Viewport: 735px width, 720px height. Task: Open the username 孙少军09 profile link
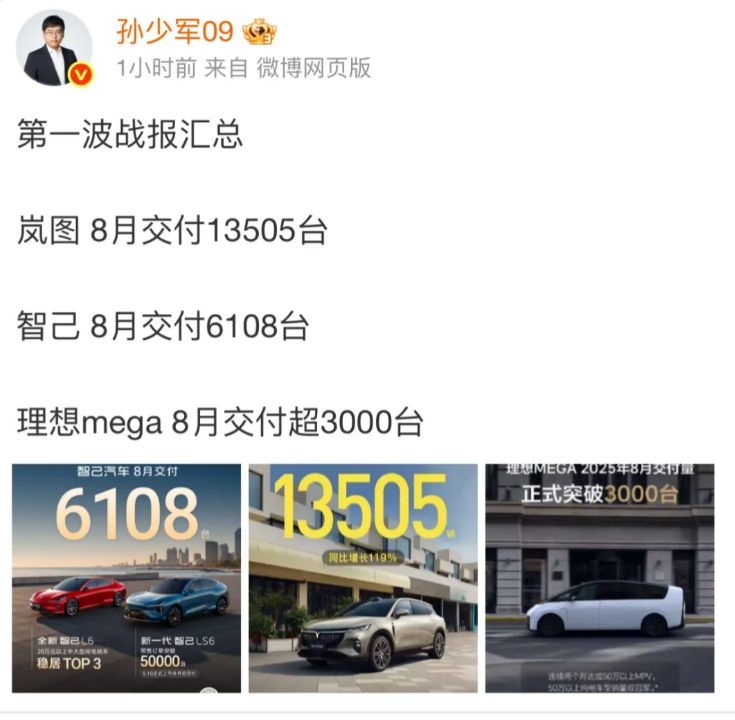[x=174, y=31]
